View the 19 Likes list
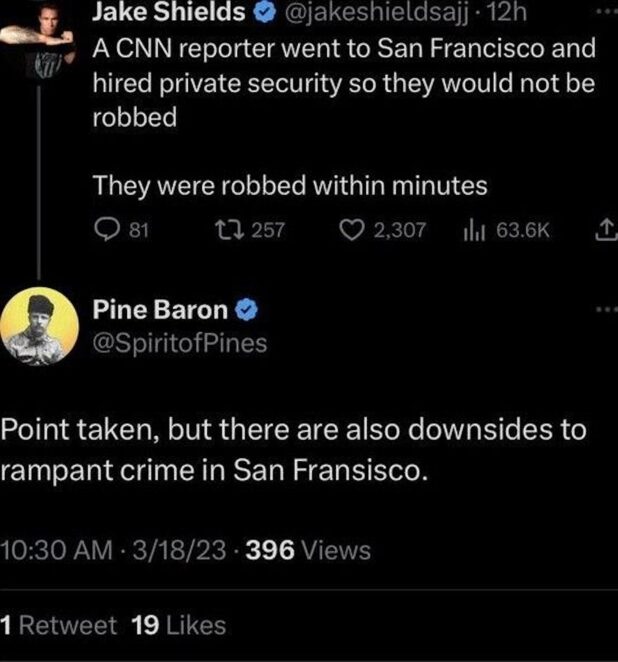The width and height of the screenshot is (618, 662). tap(178, 626)
